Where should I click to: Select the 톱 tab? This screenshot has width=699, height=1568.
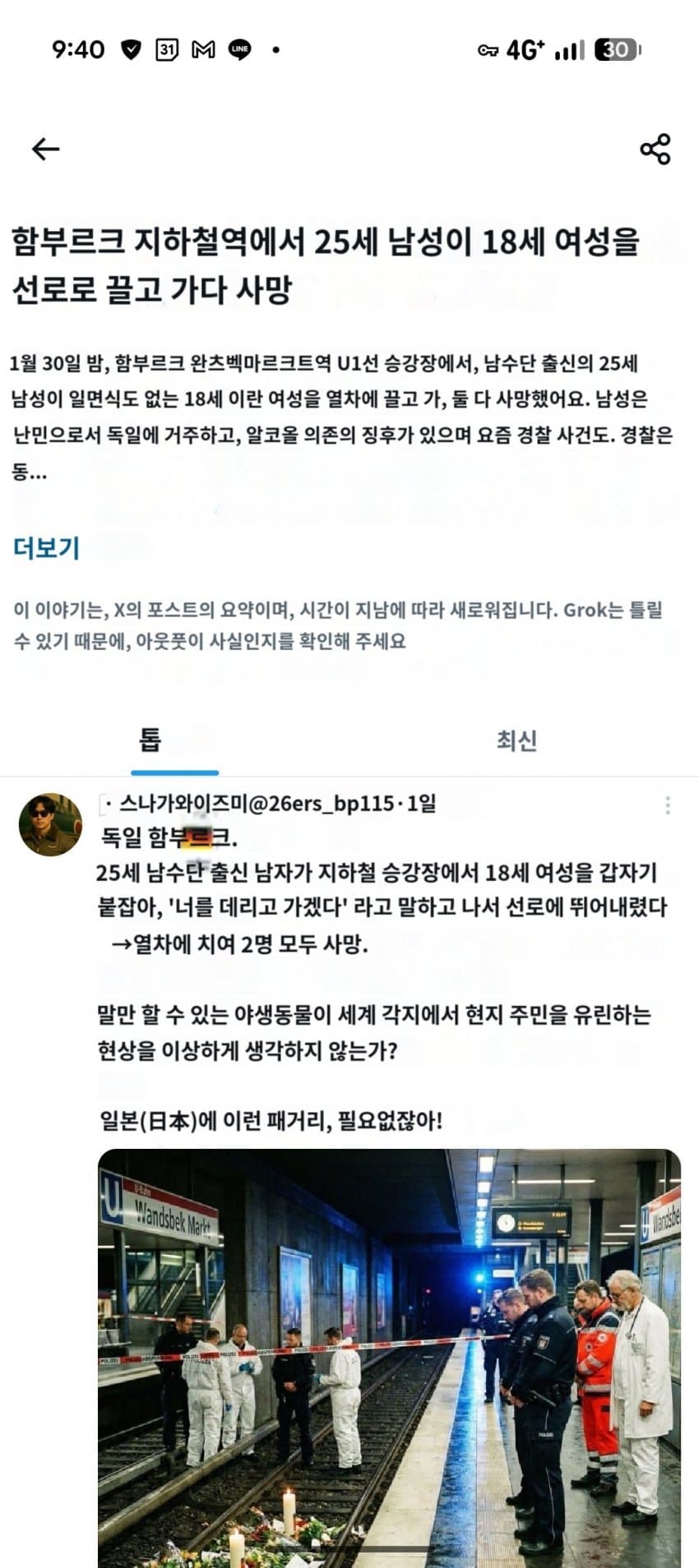[150, 740]
